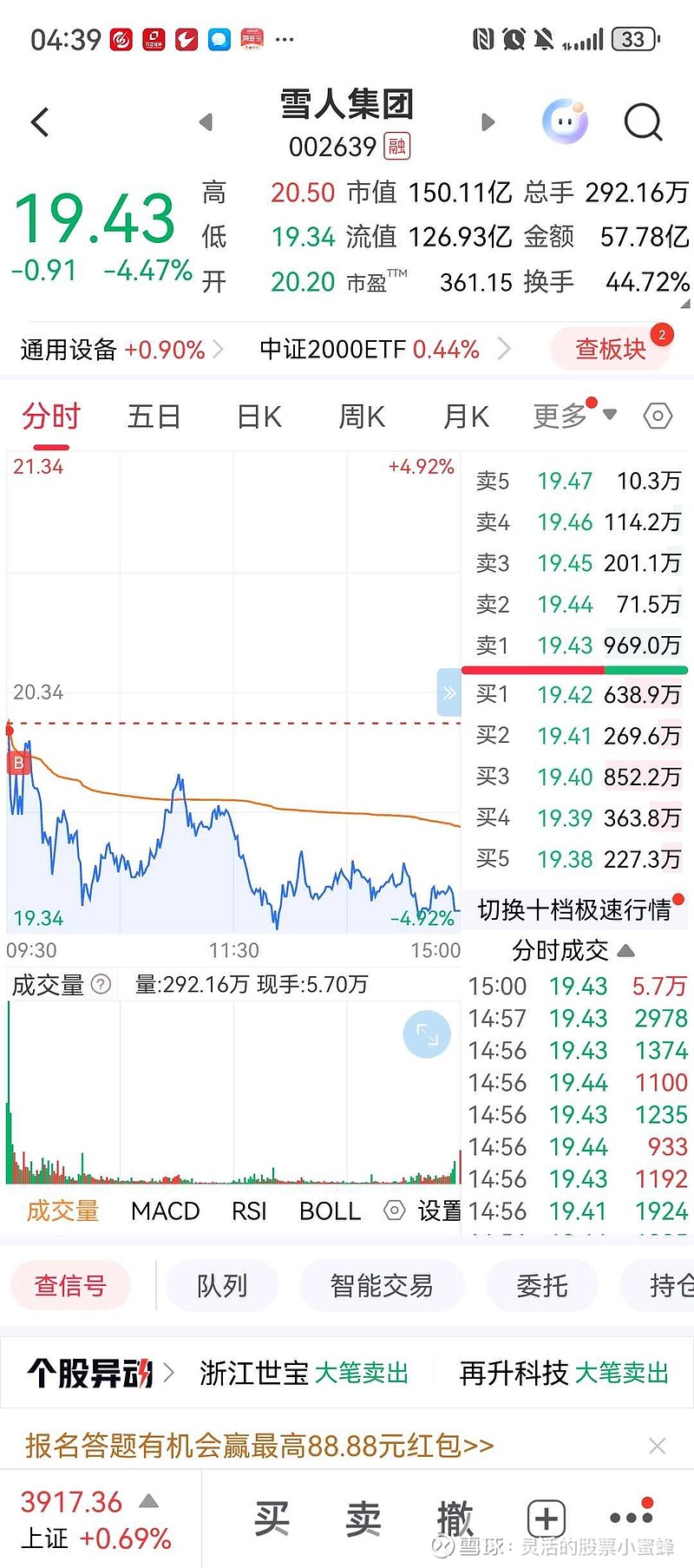Open the chart settings gear icon
This screenshot has width=694, height=1568.
point(657,417)
